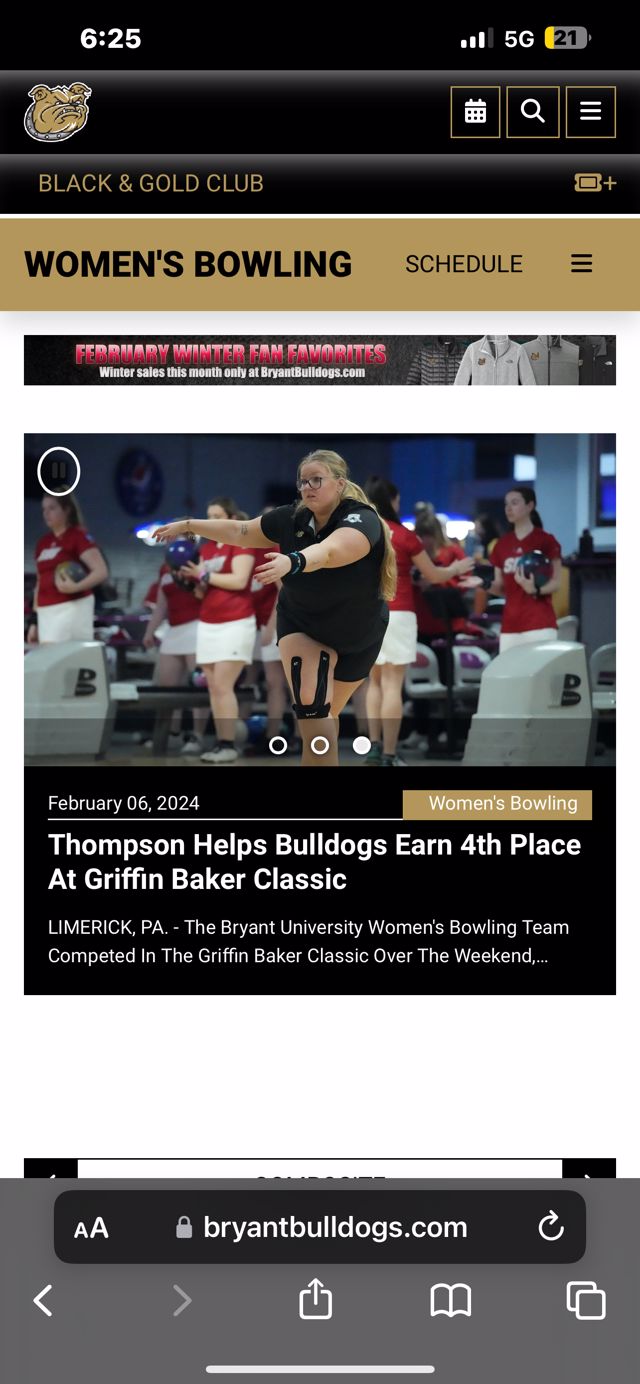Open site search magnifier
The image size is (640, 1384).
coord(533,112)
